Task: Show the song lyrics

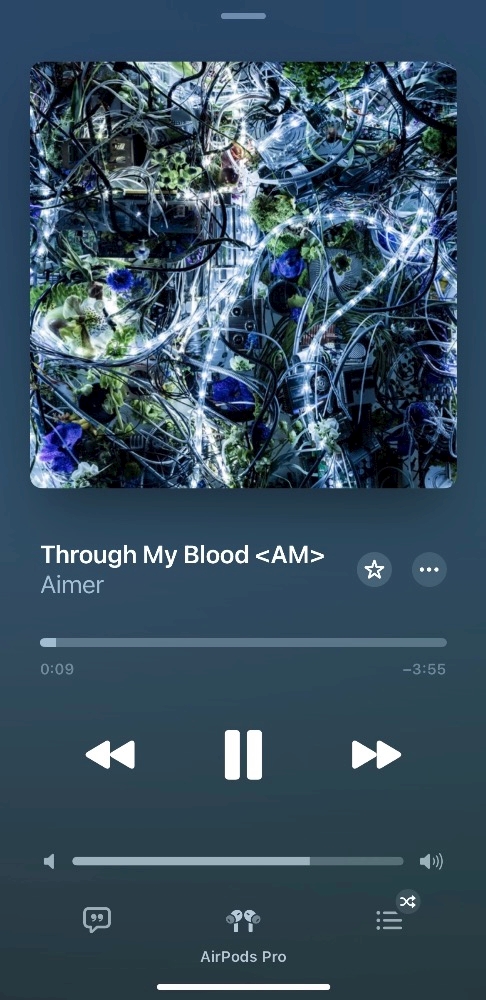Action: coord(97,920)
